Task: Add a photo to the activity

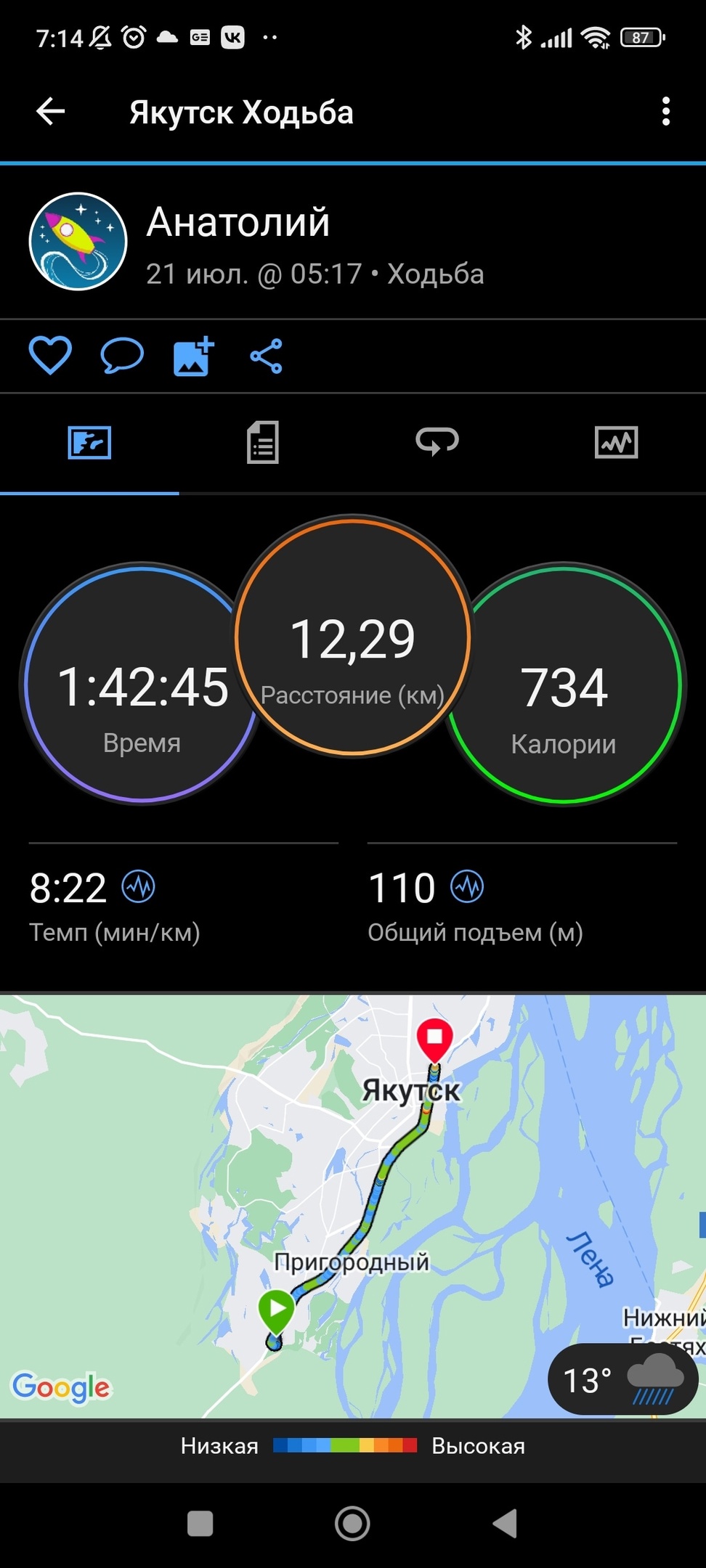Action: point(193,356)
